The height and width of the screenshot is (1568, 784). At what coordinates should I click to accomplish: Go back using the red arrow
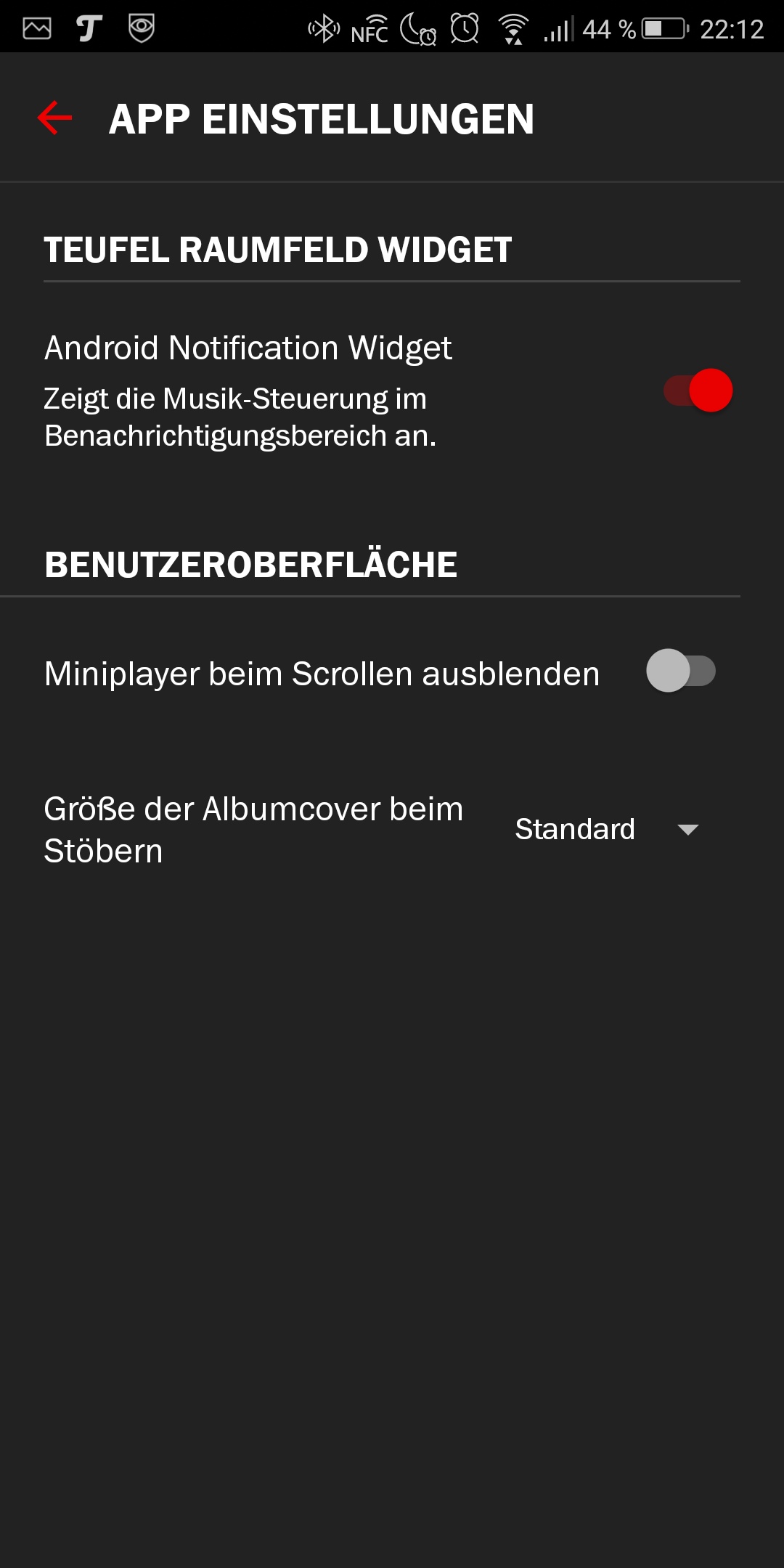tap(55, 118)
